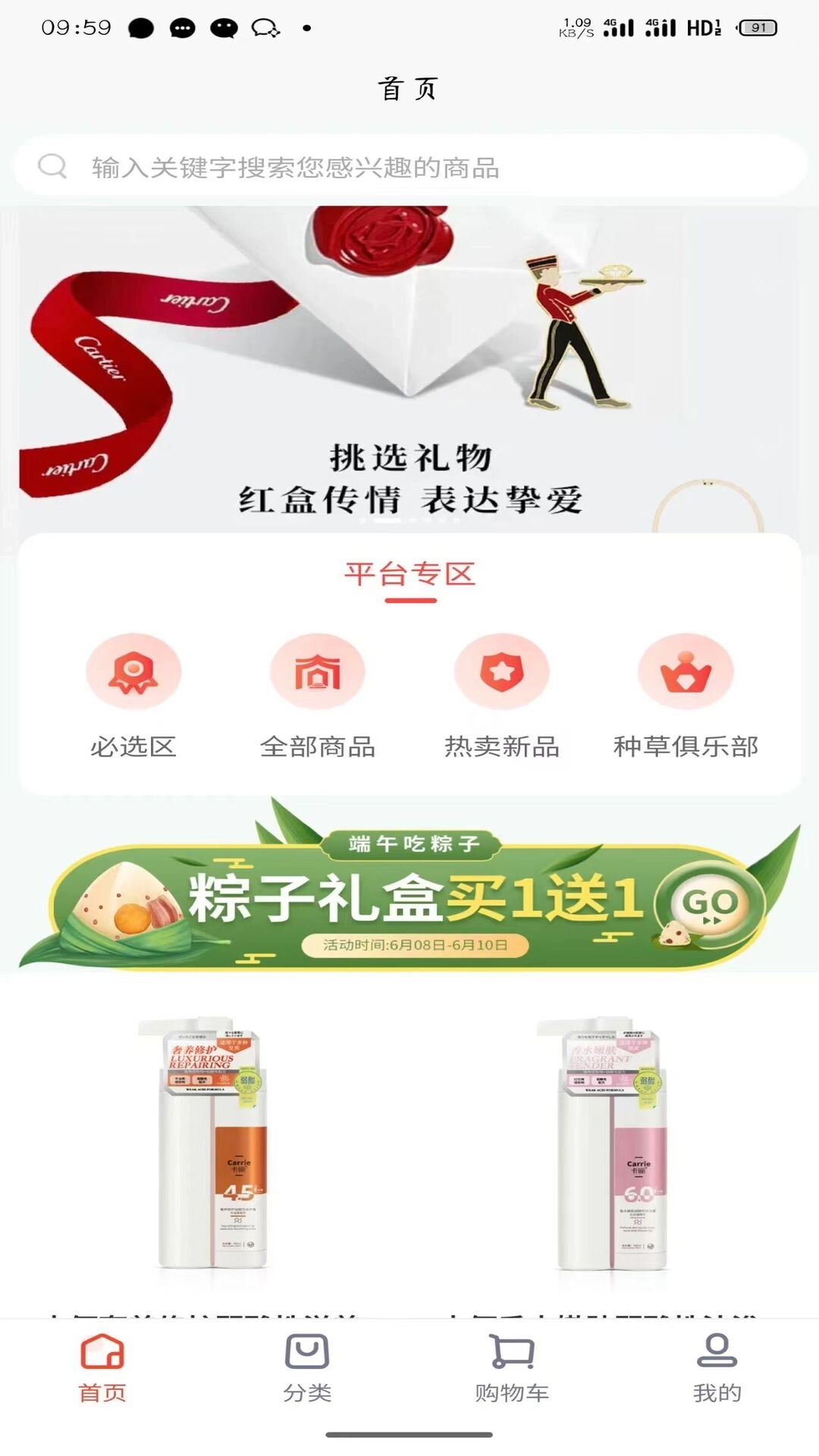Viewport: 819px width, 1456px height.
Task: Go to the 我的 profile tab
Action: tap(717, 1369)
